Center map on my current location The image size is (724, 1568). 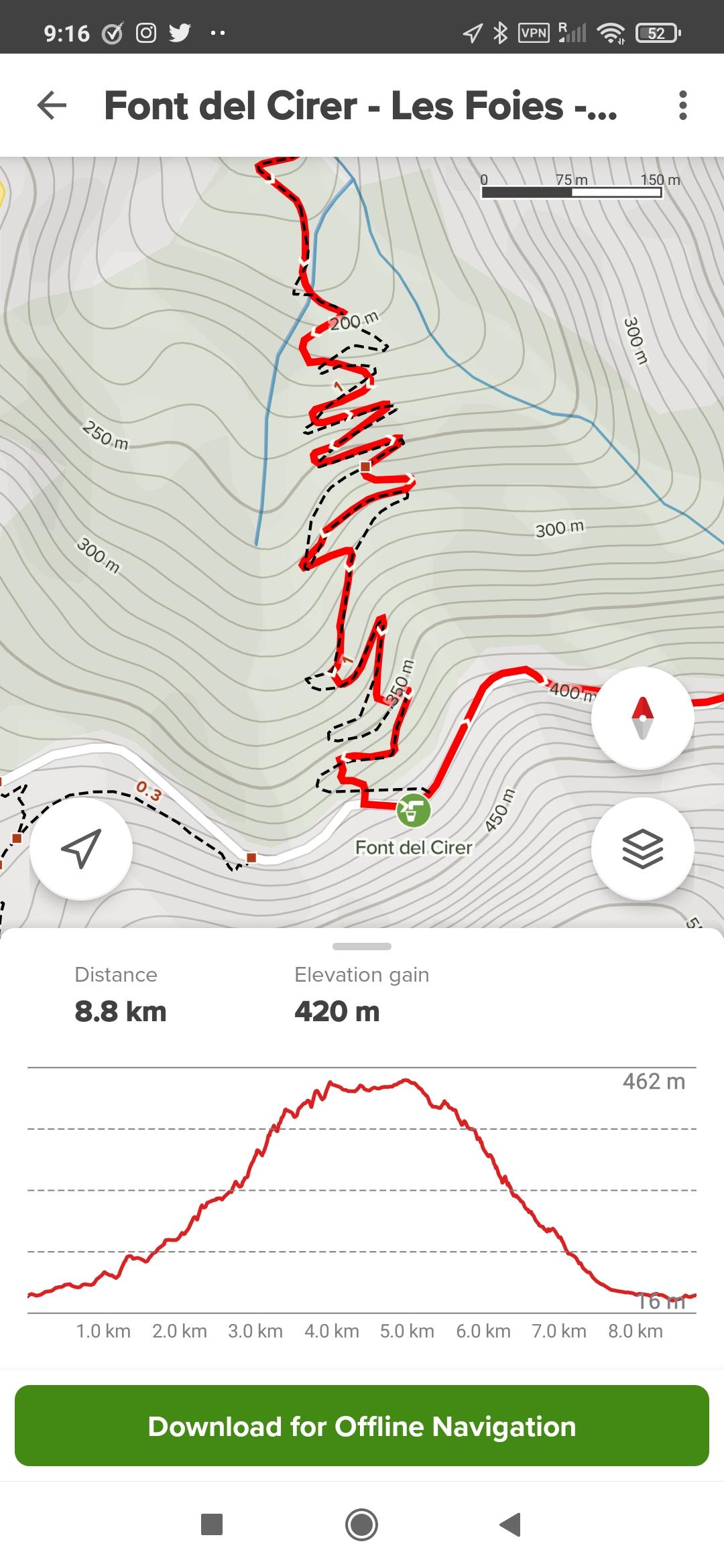(81, 848)
